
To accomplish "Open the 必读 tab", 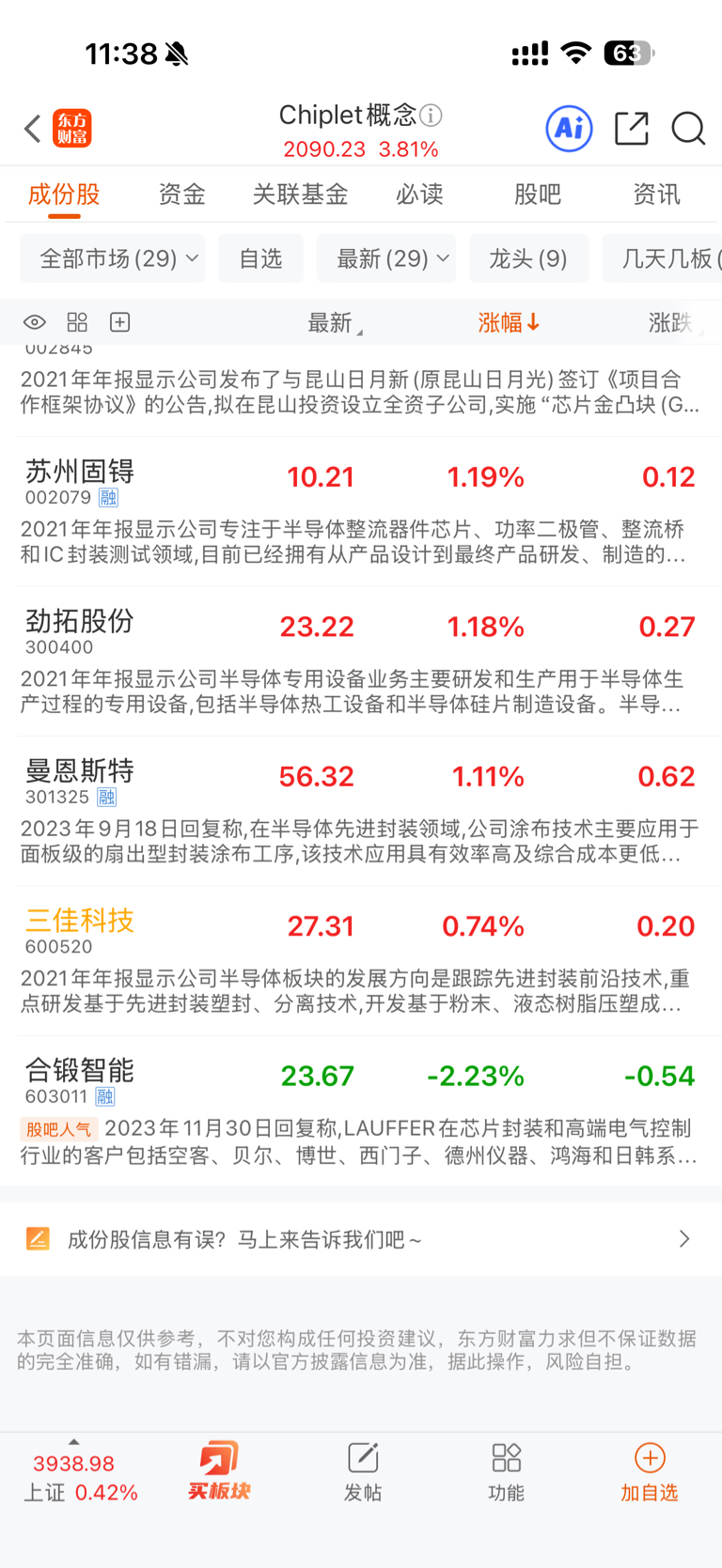I will point(419,194).
